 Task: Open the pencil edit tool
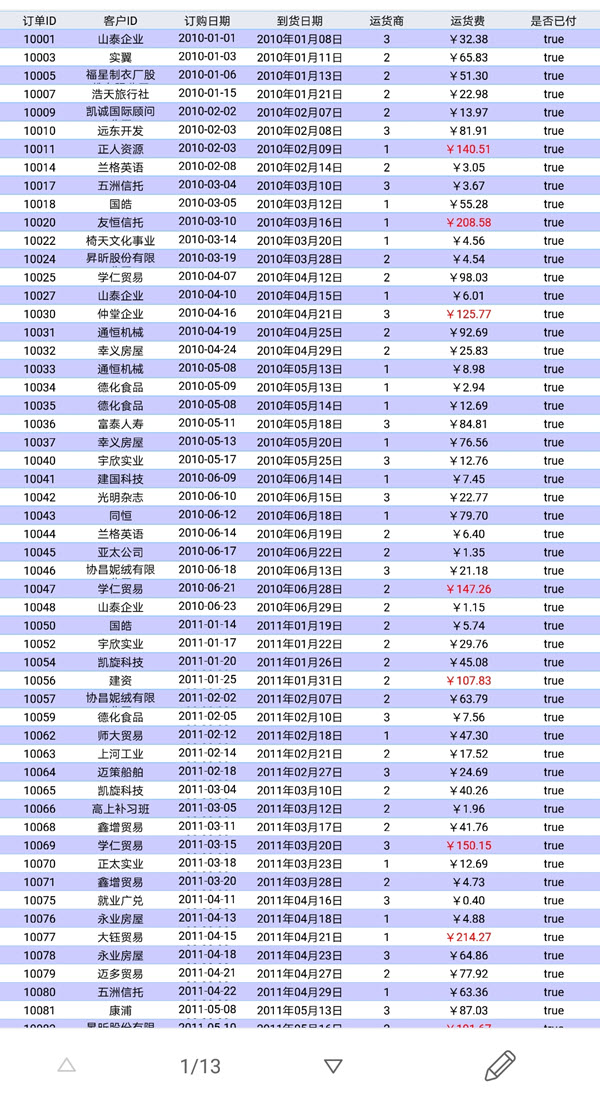point(500,1066)
